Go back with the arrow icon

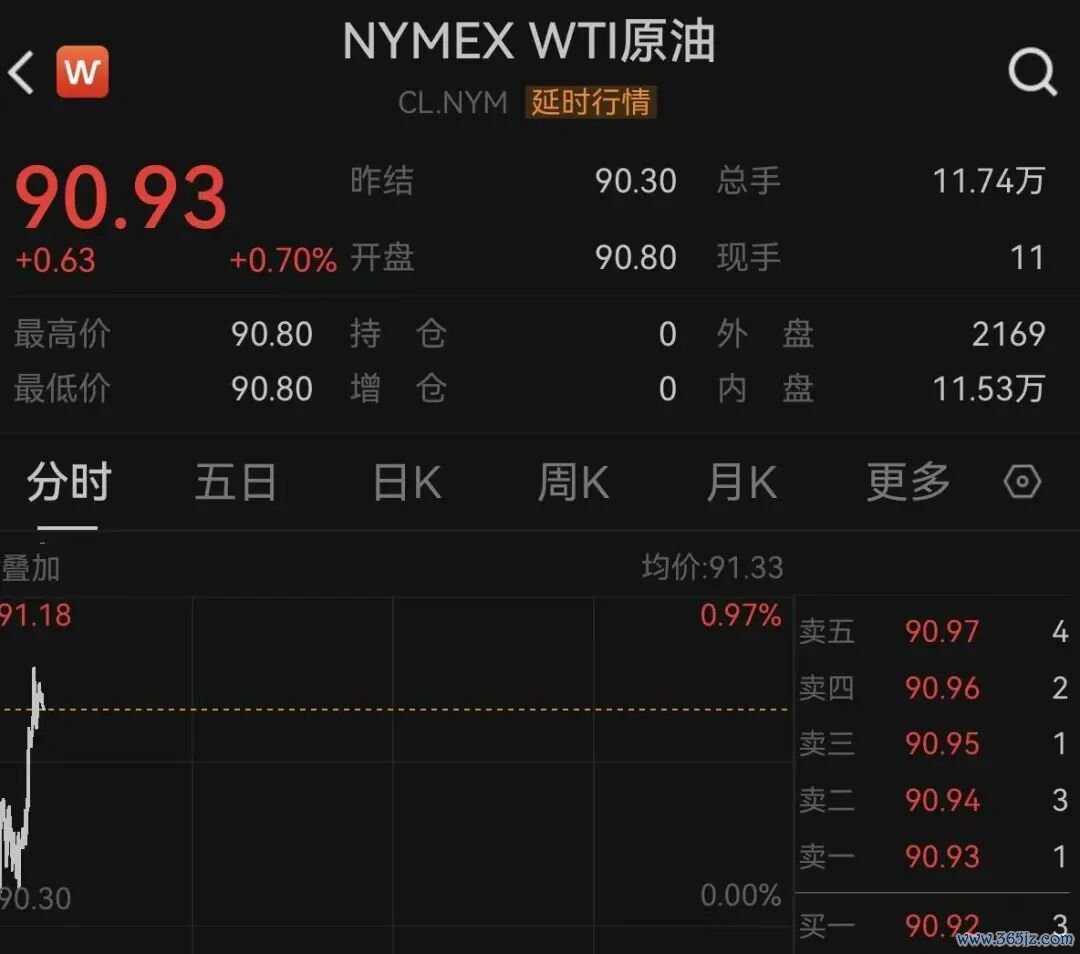(21, 72)
